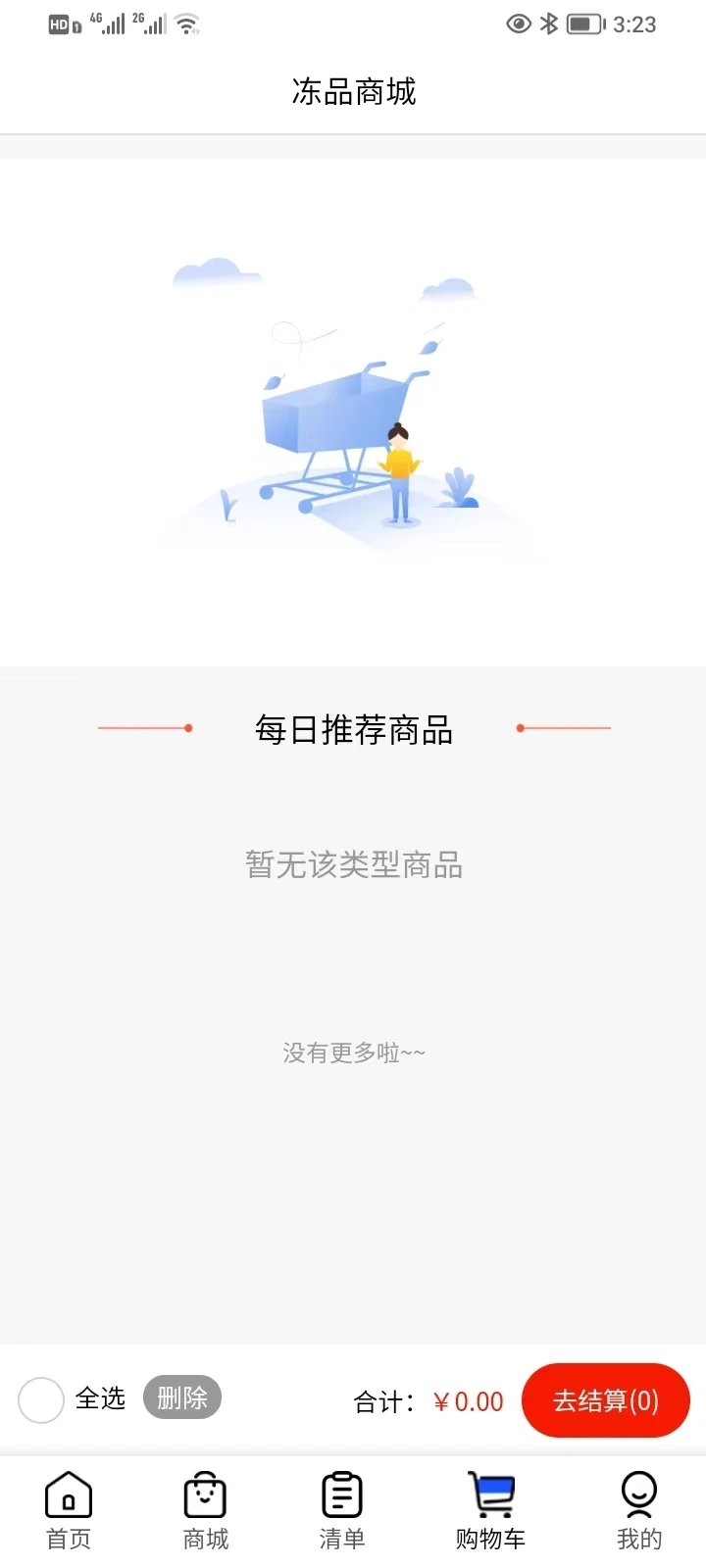
Task: Tap the 没有更多啦~~ end-of-list text
Action: tap(353, 1053)
